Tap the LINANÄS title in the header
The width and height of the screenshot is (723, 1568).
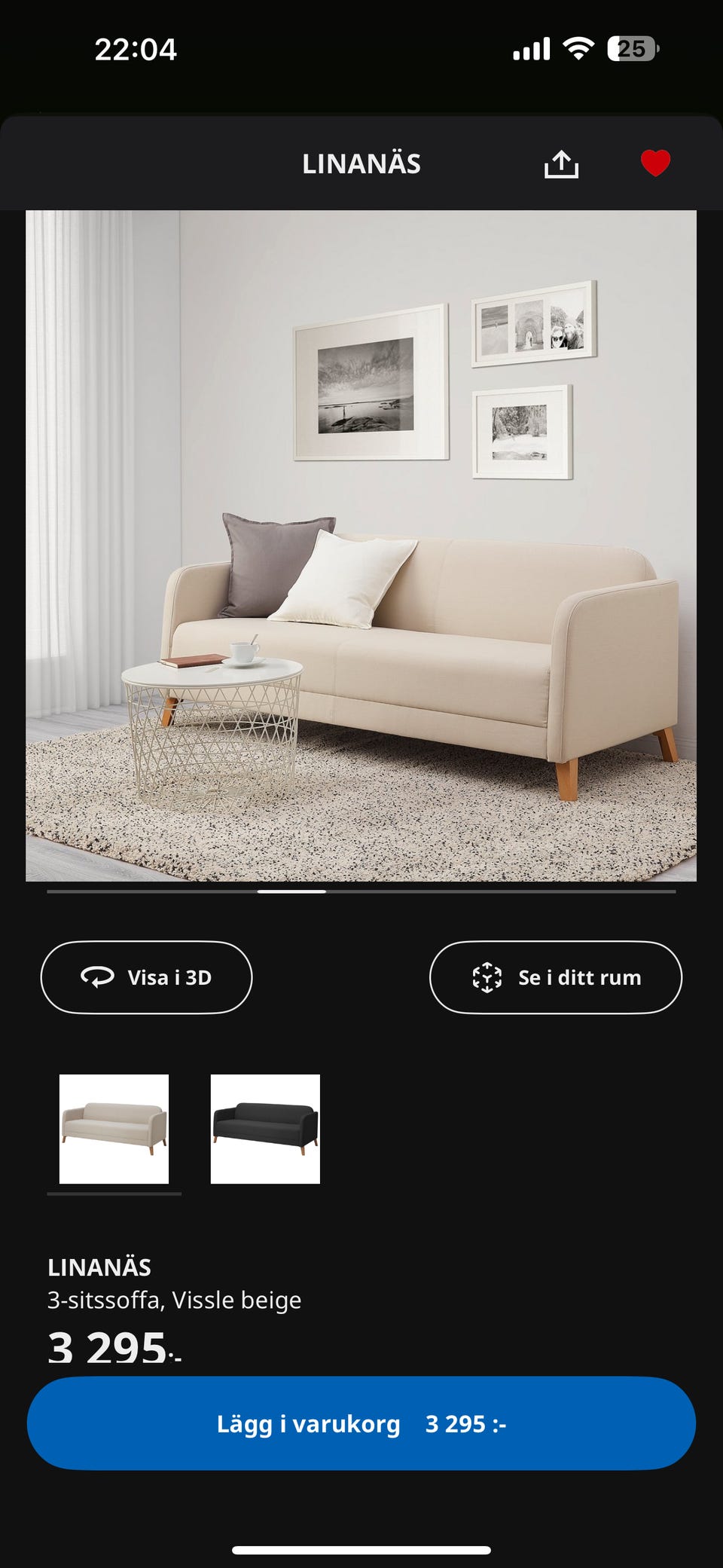click(x=361, y=164)
